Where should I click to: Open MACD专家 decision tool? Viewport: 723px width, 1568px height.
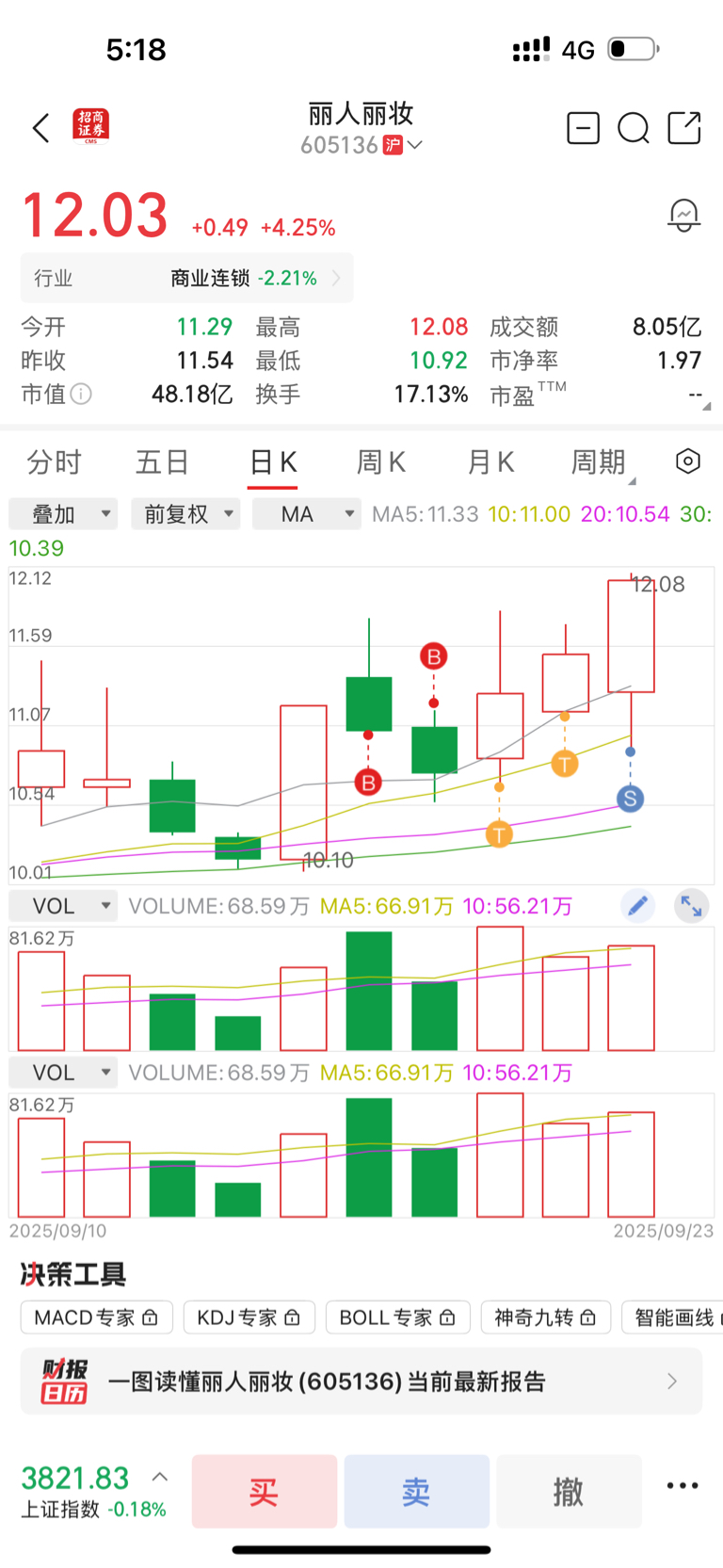click(97, 1317)
